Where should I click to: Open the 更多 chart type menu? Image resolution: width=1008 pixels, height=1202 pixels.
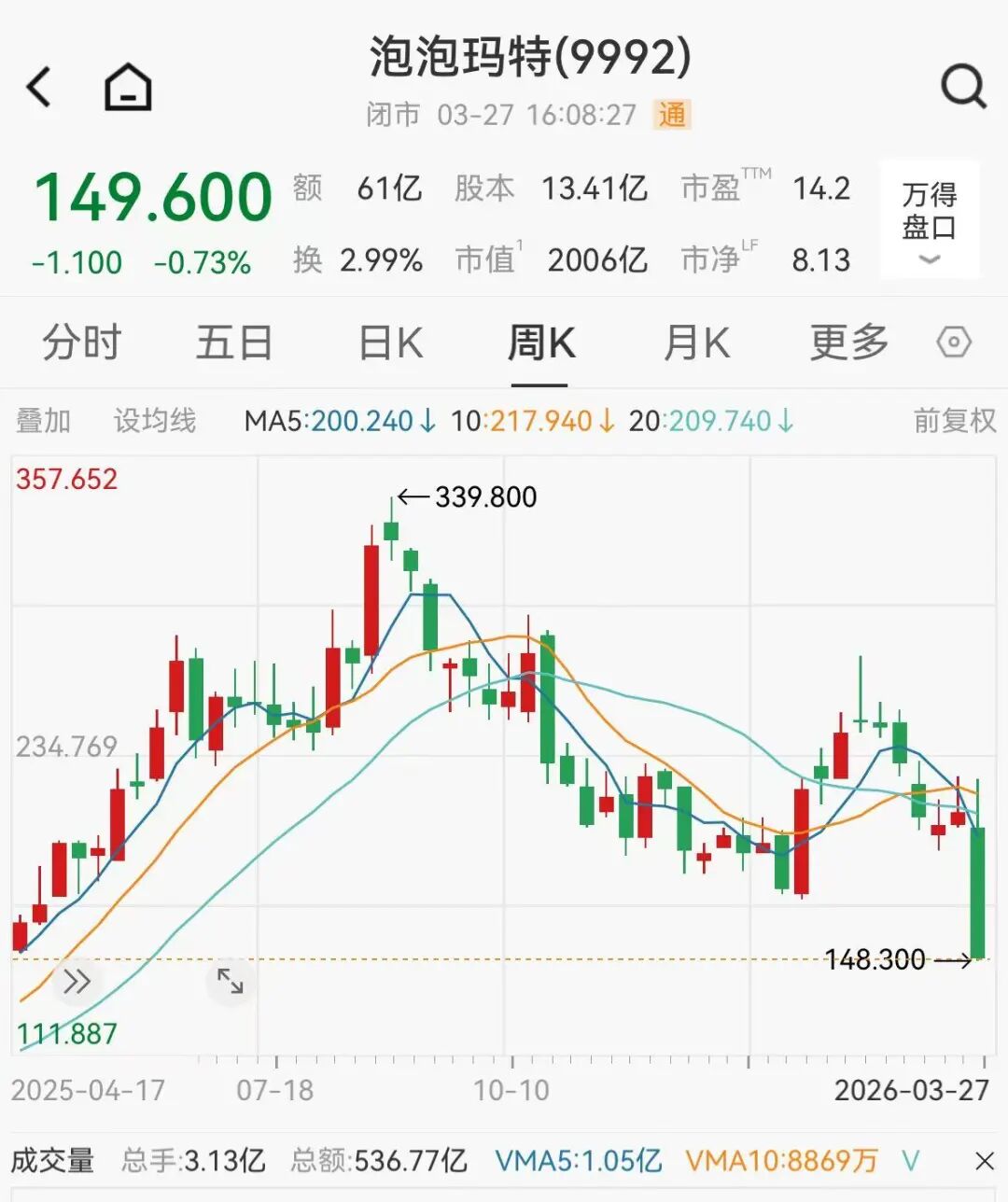coord(847,342)
